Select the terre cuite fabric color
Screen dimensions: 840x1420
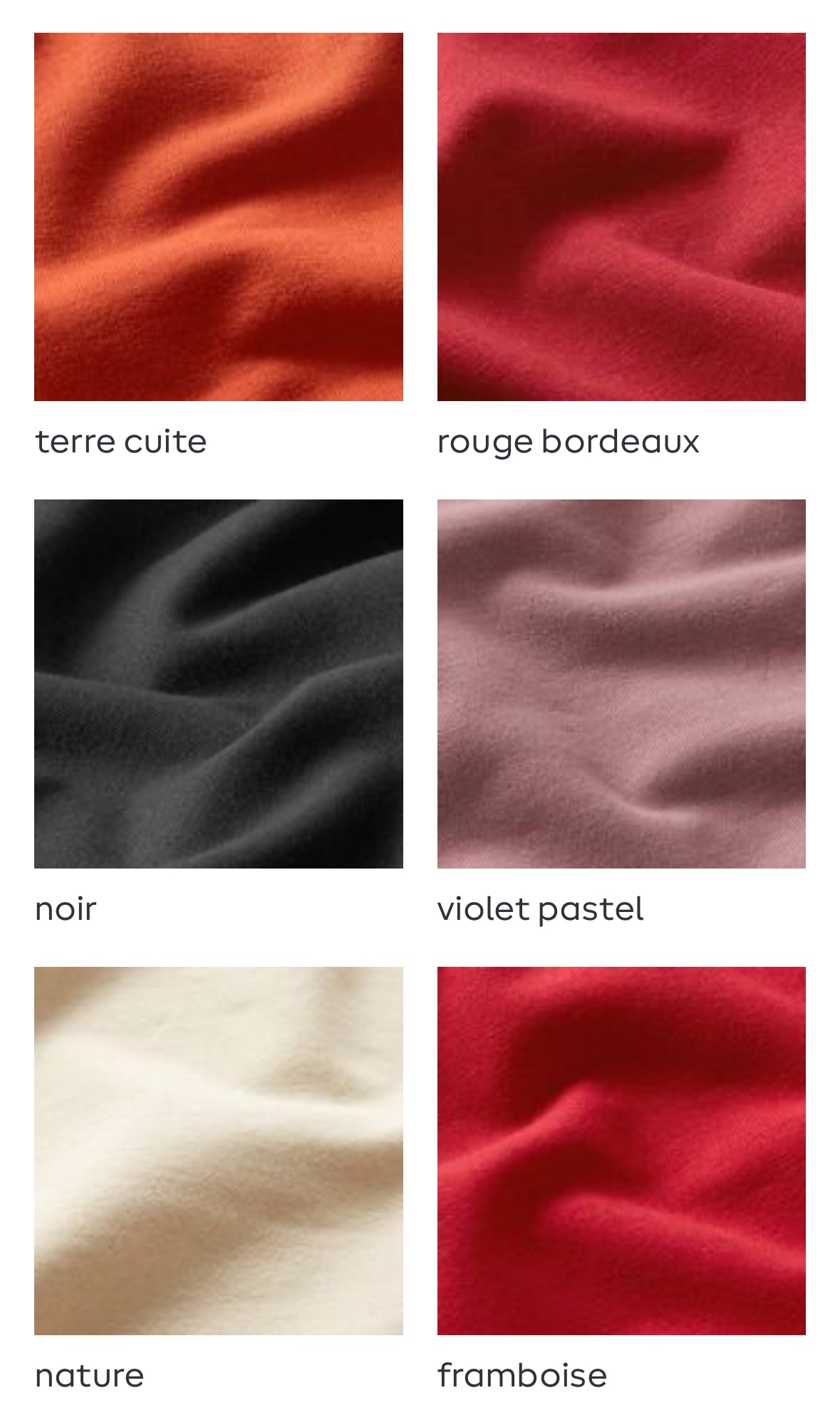pos(218,217)
